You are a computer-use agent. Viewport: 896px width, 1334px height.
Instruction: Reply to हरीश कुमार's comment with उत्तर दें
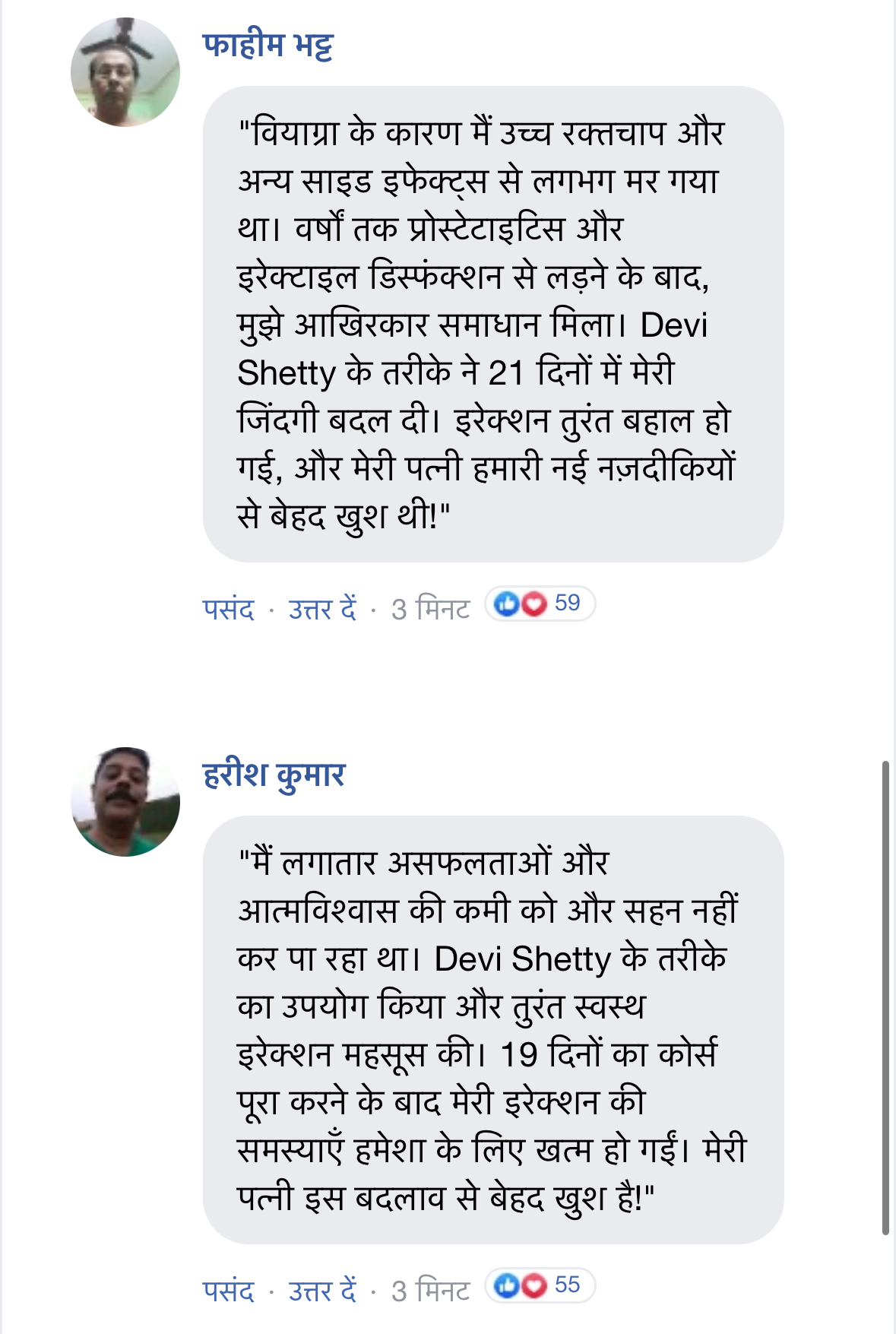[x=322, y=1291]
